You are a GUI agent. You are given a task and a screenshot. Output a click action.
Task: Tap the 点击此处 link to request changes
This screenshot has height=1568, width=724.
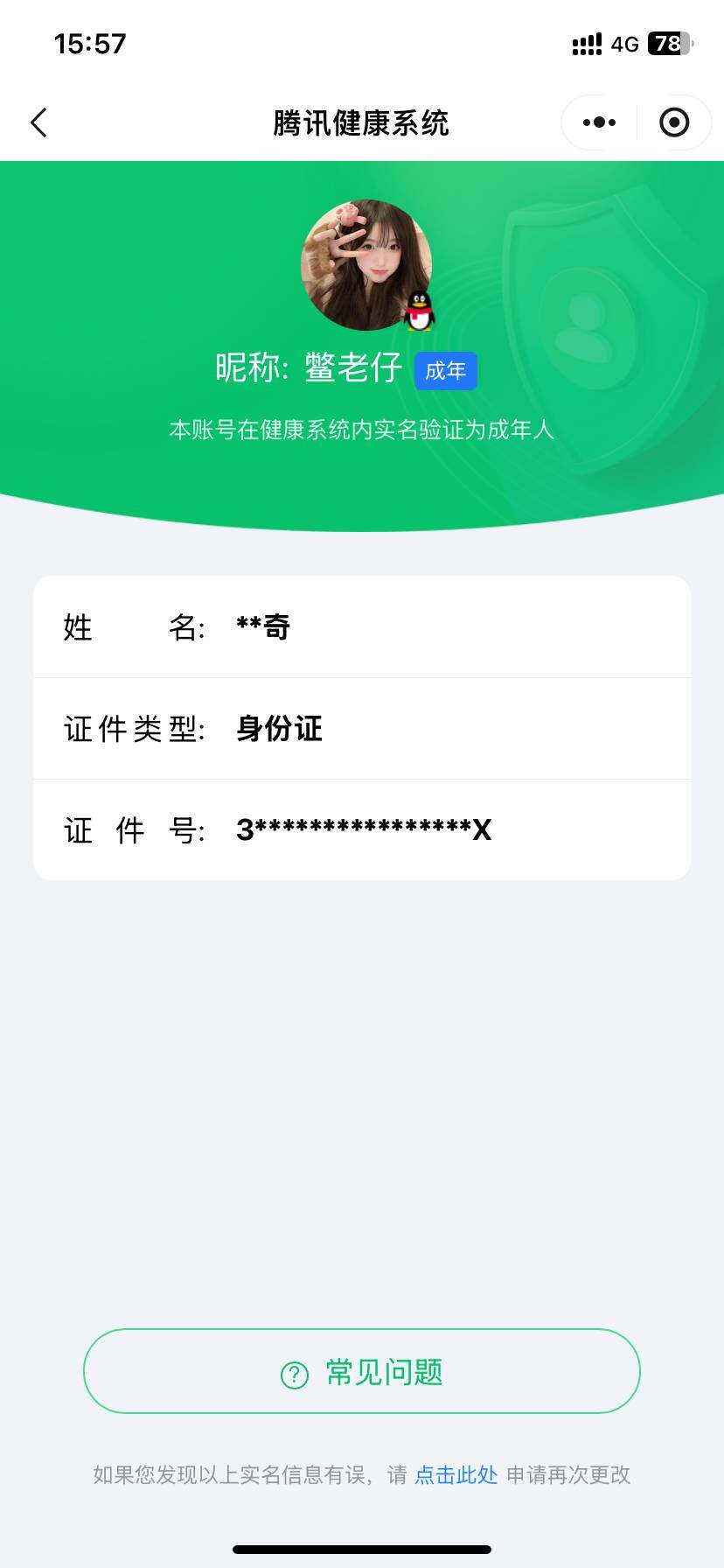[456, 1475]
